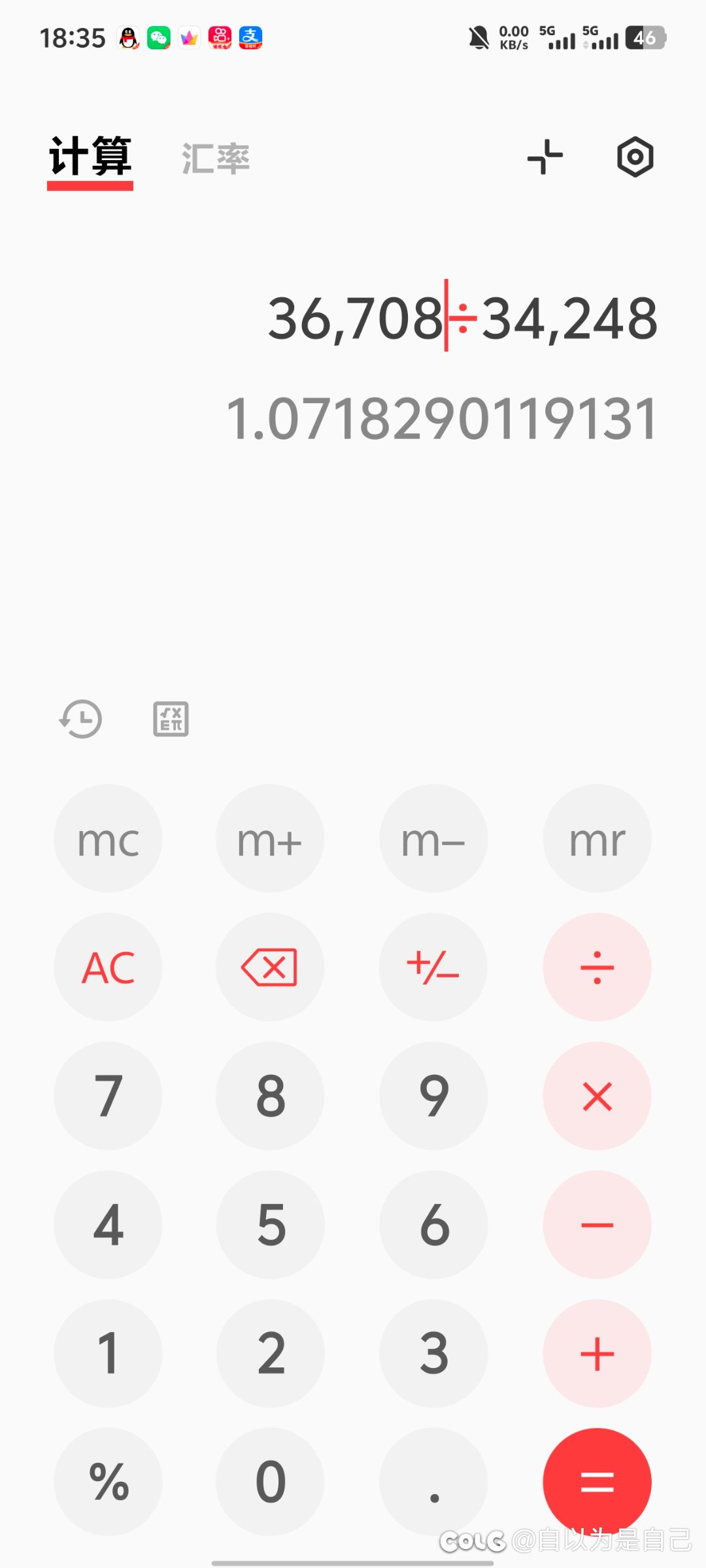Recall memory with the mr key
The image size is (706, 1568).
coord(597,839)
